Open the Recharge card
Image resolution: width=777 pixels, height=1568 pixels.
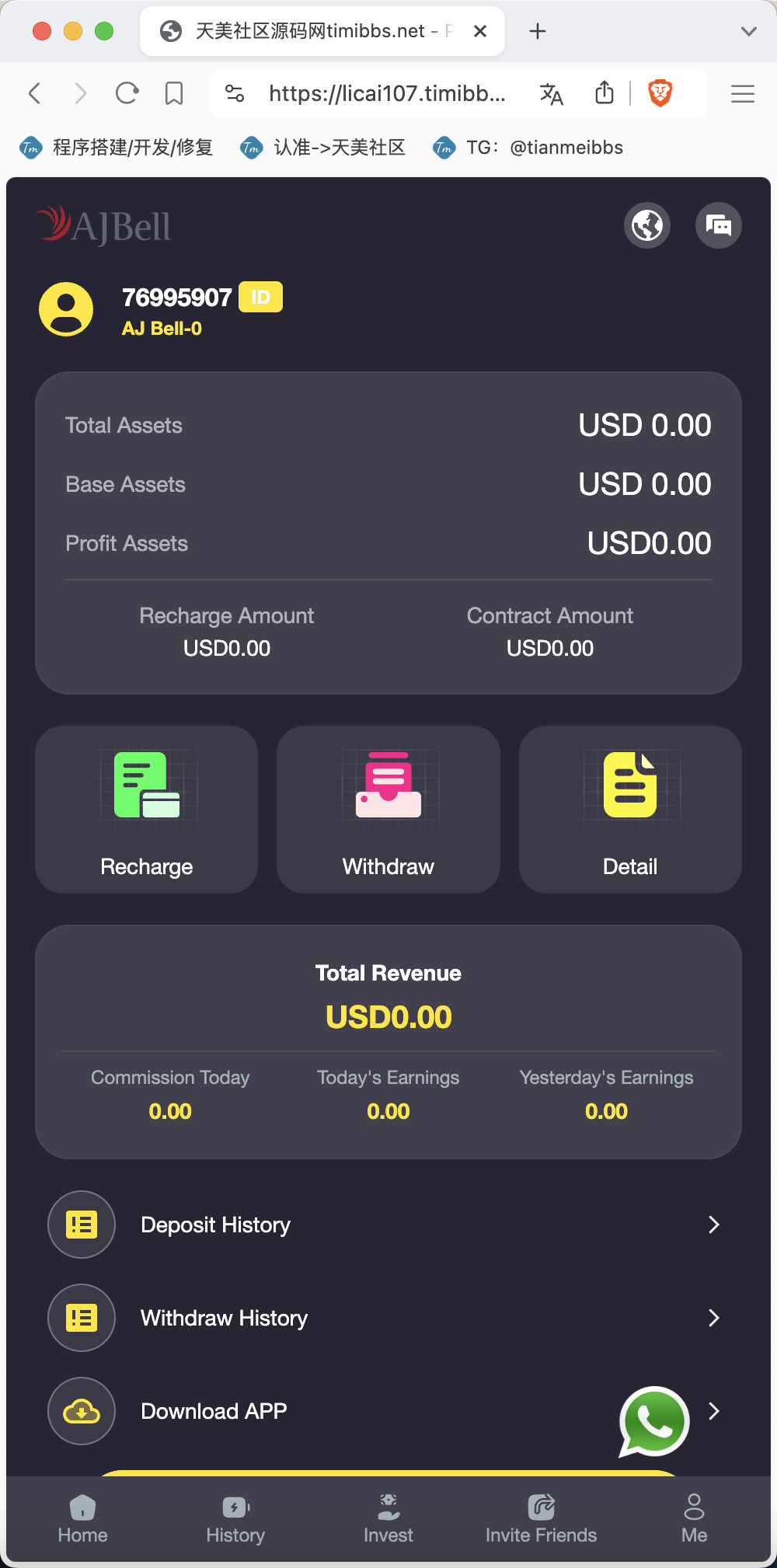point(147,810)
